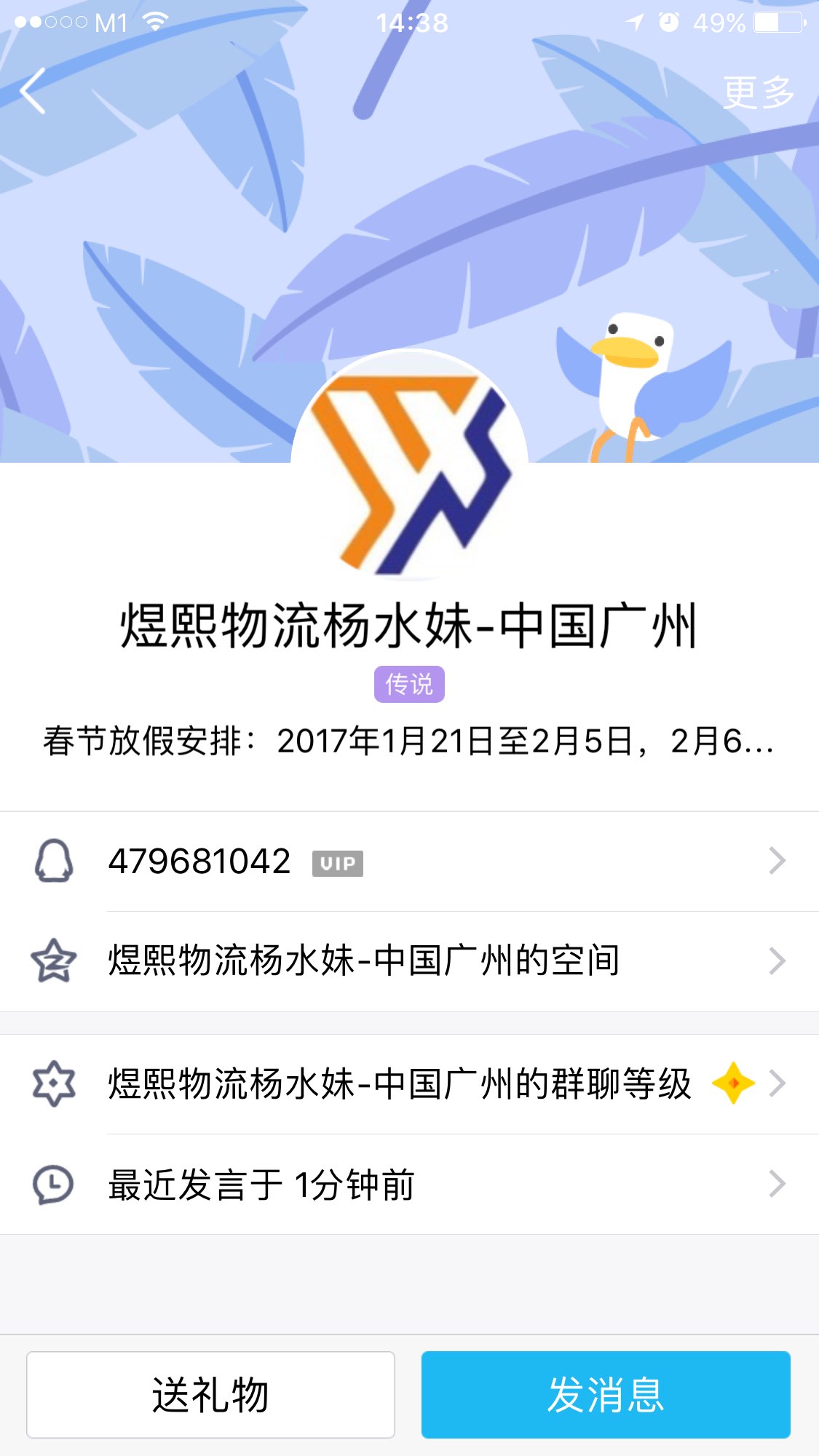View the profile avatar image
The image size is (819, 1456).
(409, 466)
